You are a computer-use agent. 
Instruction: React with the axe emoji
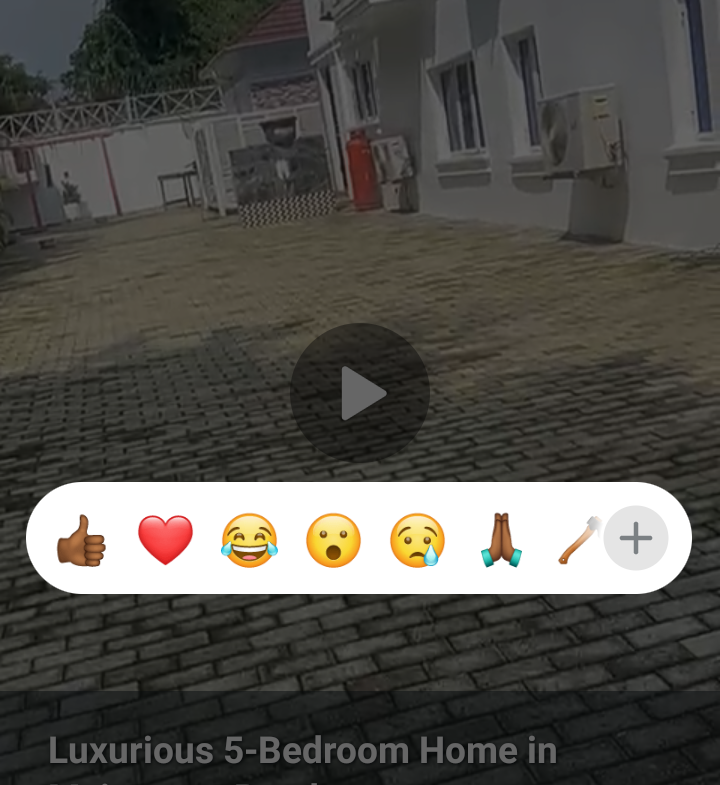pos(577,541)
